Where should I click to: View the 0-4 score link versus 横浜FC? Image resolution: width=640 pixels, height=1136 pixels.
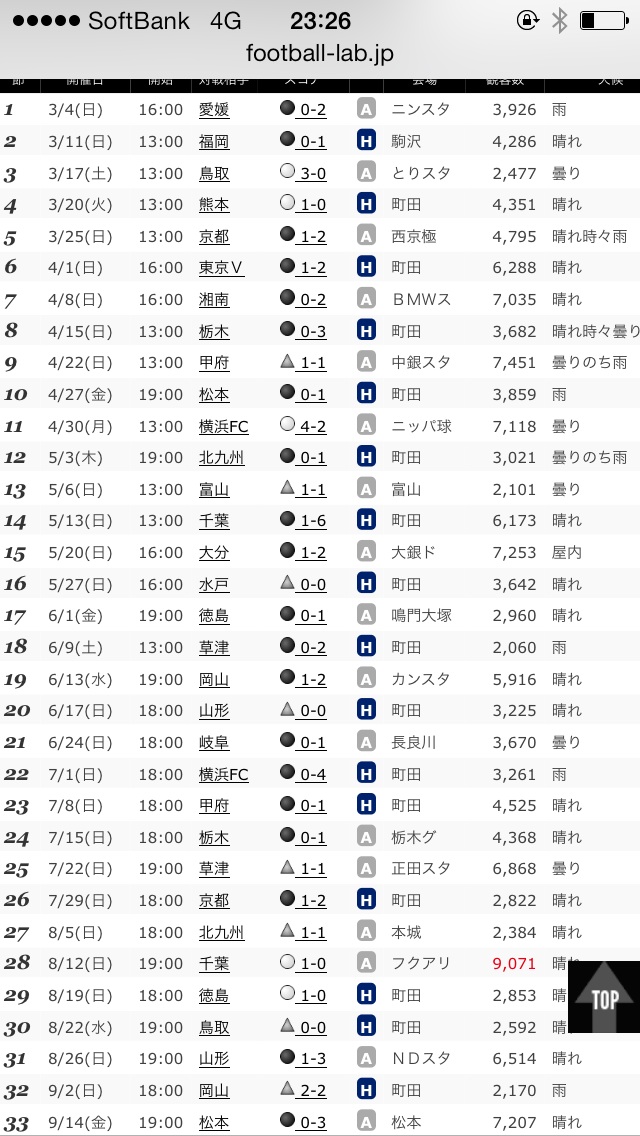click(312, 775)
